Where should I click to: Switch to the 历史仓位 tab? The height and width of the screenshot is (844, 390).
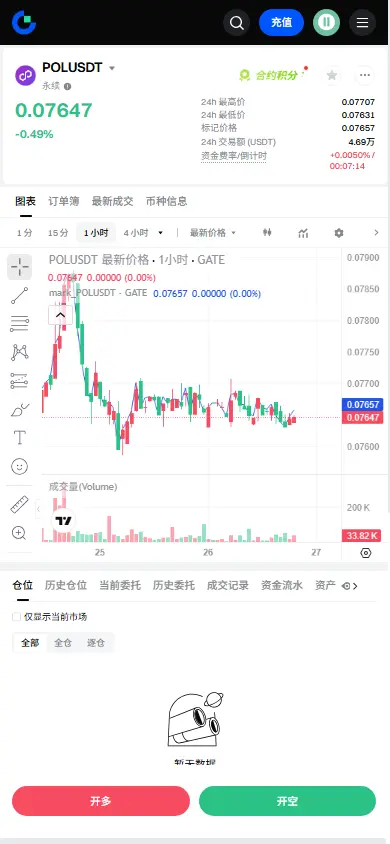pos(66,586)
